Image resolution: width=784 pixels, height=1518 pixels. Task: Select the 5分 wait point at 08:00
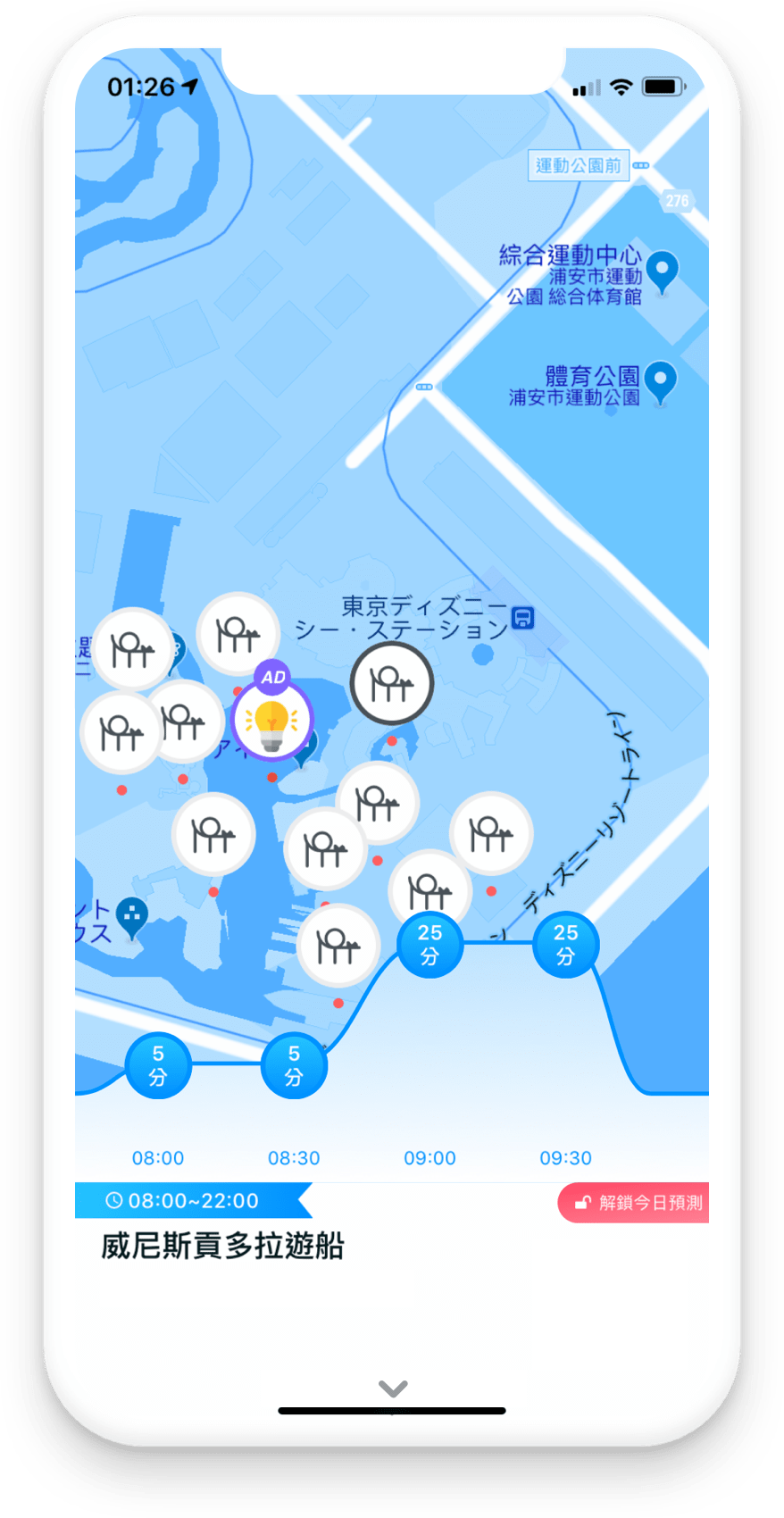pos(158,1064)
